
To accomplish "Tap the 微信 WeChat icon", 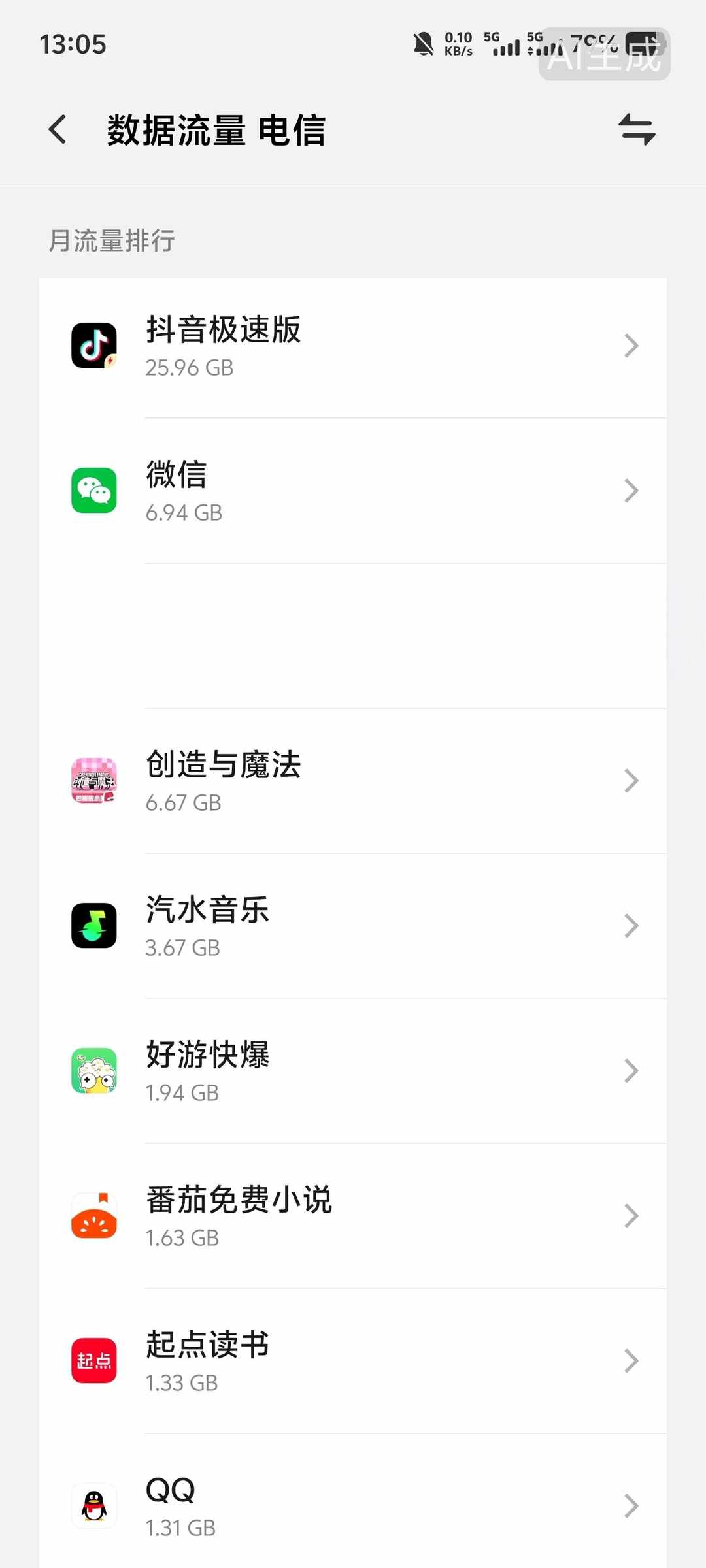I will pos(94,491).
